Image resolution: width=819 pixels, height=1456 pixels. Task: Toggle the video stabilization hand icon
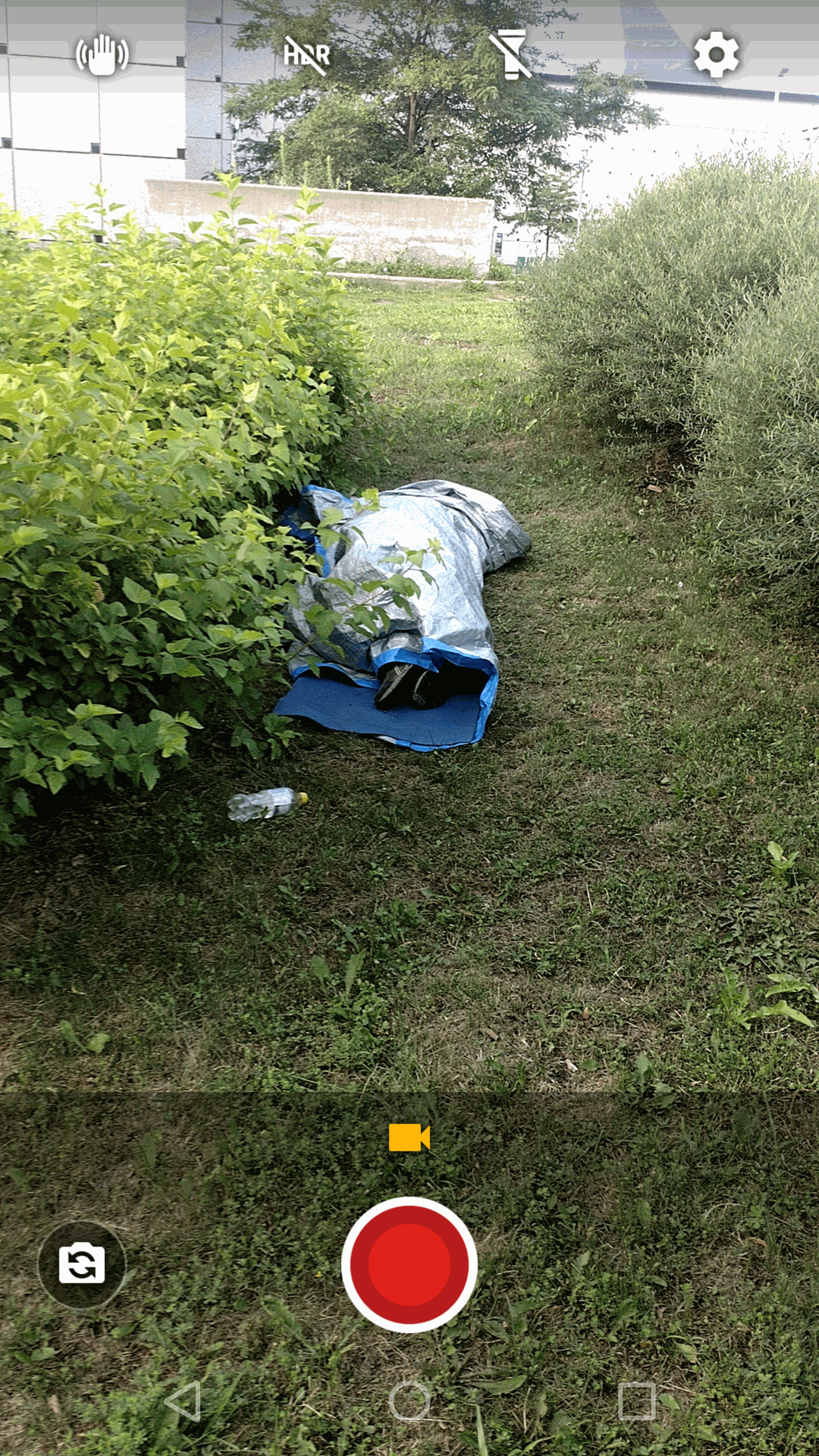pyautogui.click(x=102, y=55)
